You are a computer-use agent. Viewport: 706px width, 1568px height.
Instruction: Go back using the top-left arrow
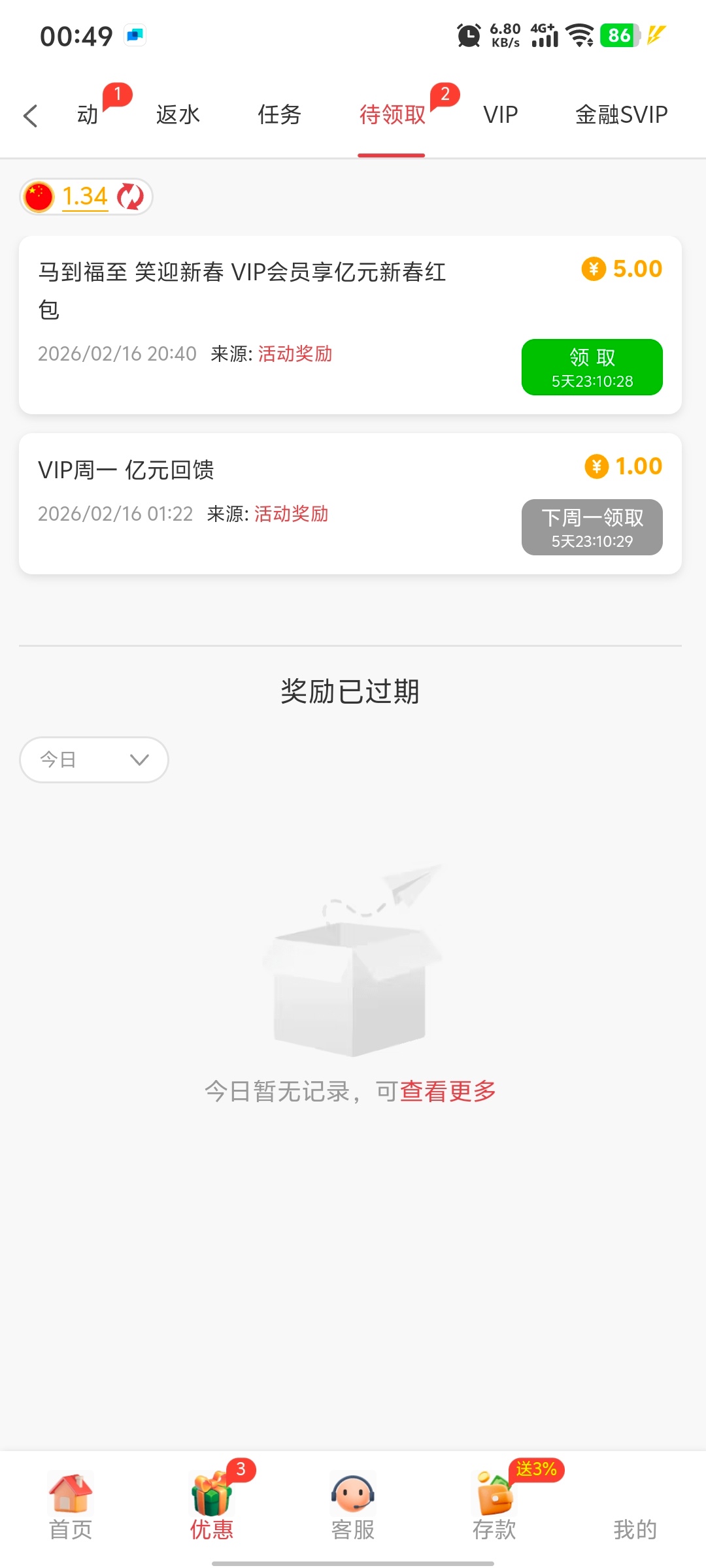point(30,116)
